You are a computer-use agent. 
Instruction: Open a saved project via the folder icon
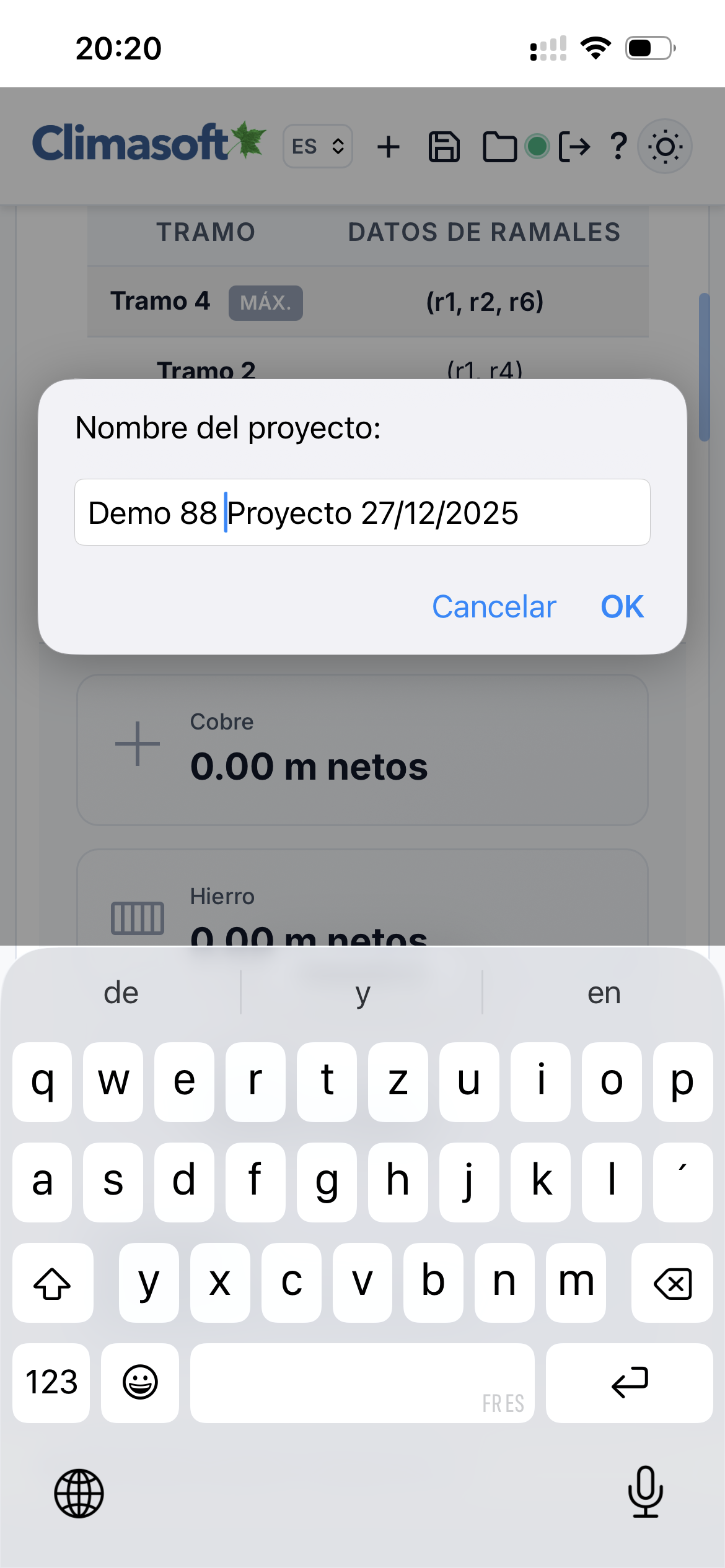pos(501,146)
